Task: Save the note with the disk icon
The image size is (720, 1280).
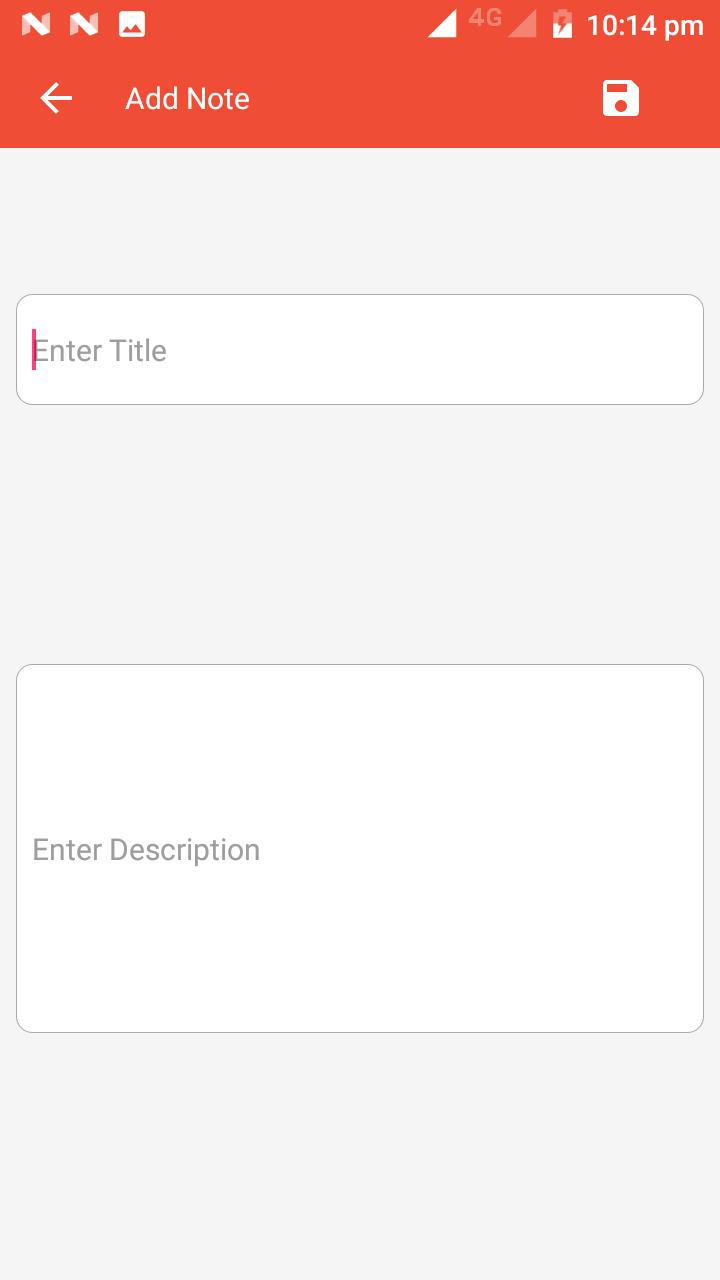Action: 620,98
